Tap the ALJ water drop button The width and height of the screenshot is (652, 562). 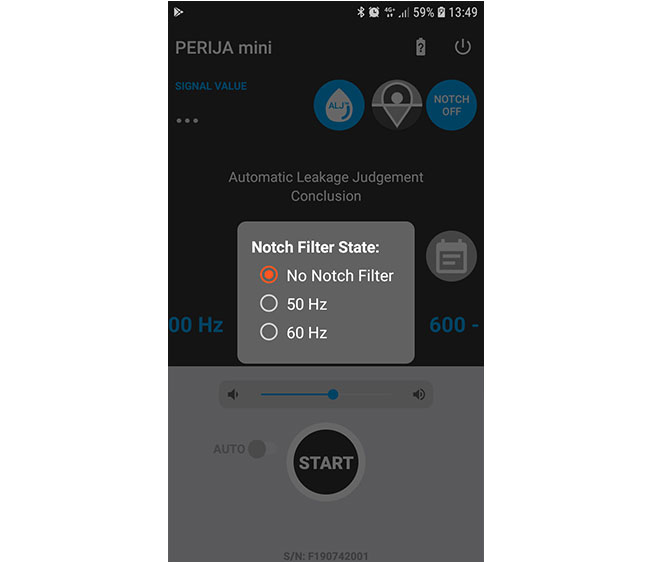[339, 105]
